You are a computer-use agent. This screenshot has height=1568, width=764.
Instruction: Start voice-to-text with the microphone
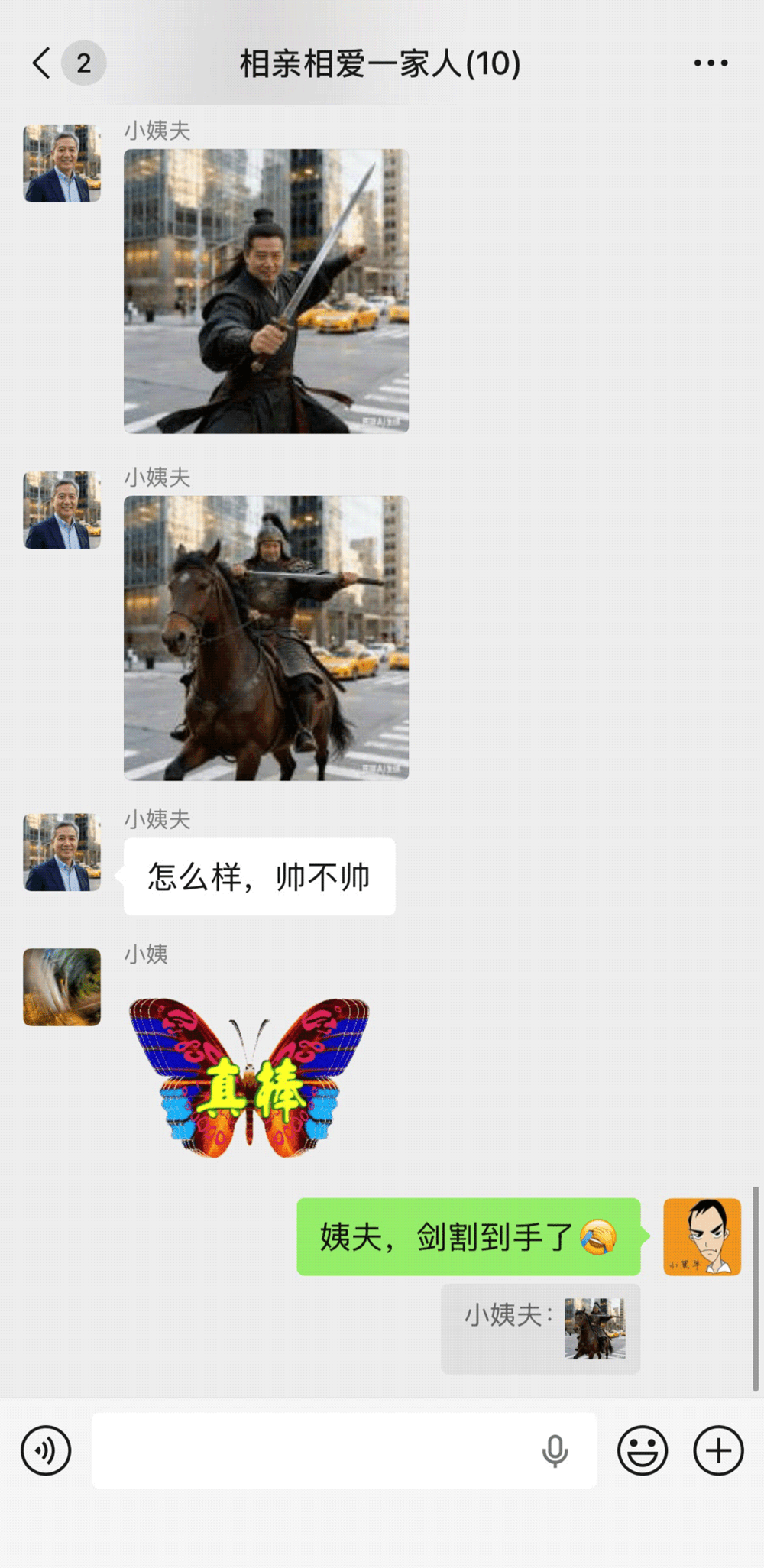(x=555, y=1450)
